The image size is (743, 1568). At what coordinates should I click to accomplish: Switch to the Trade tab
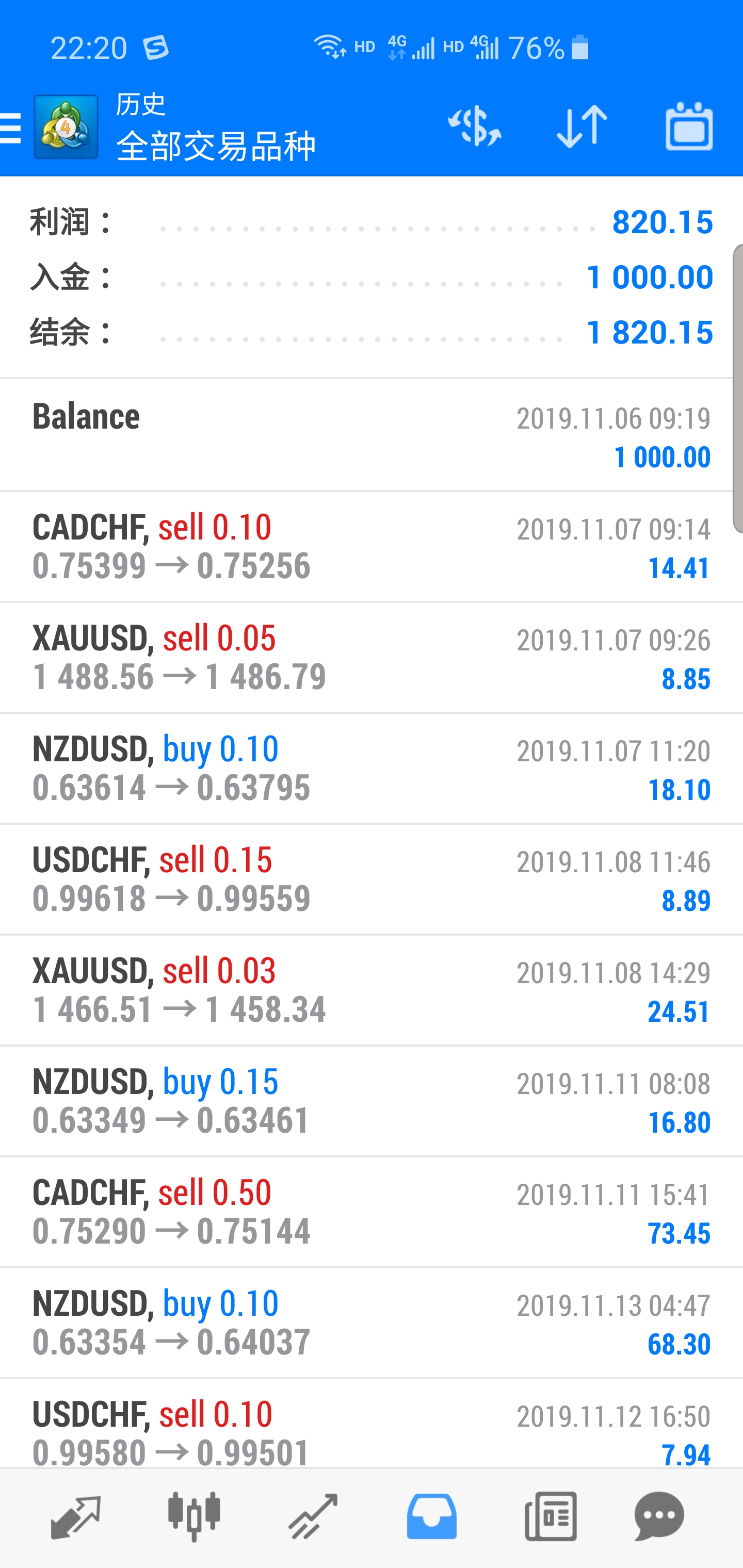tap(313, 1517)
